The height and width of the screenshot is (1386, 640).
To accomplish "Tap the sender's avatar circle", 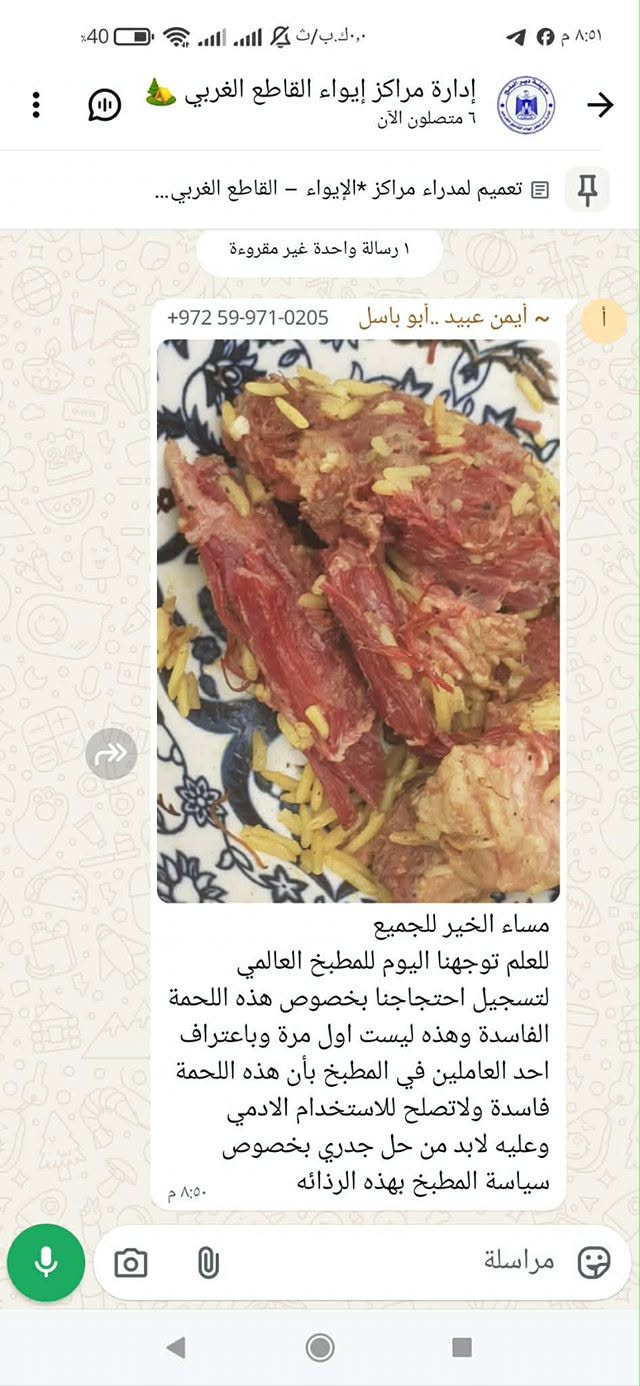I will pyautogui.click(x=603, y=320).
